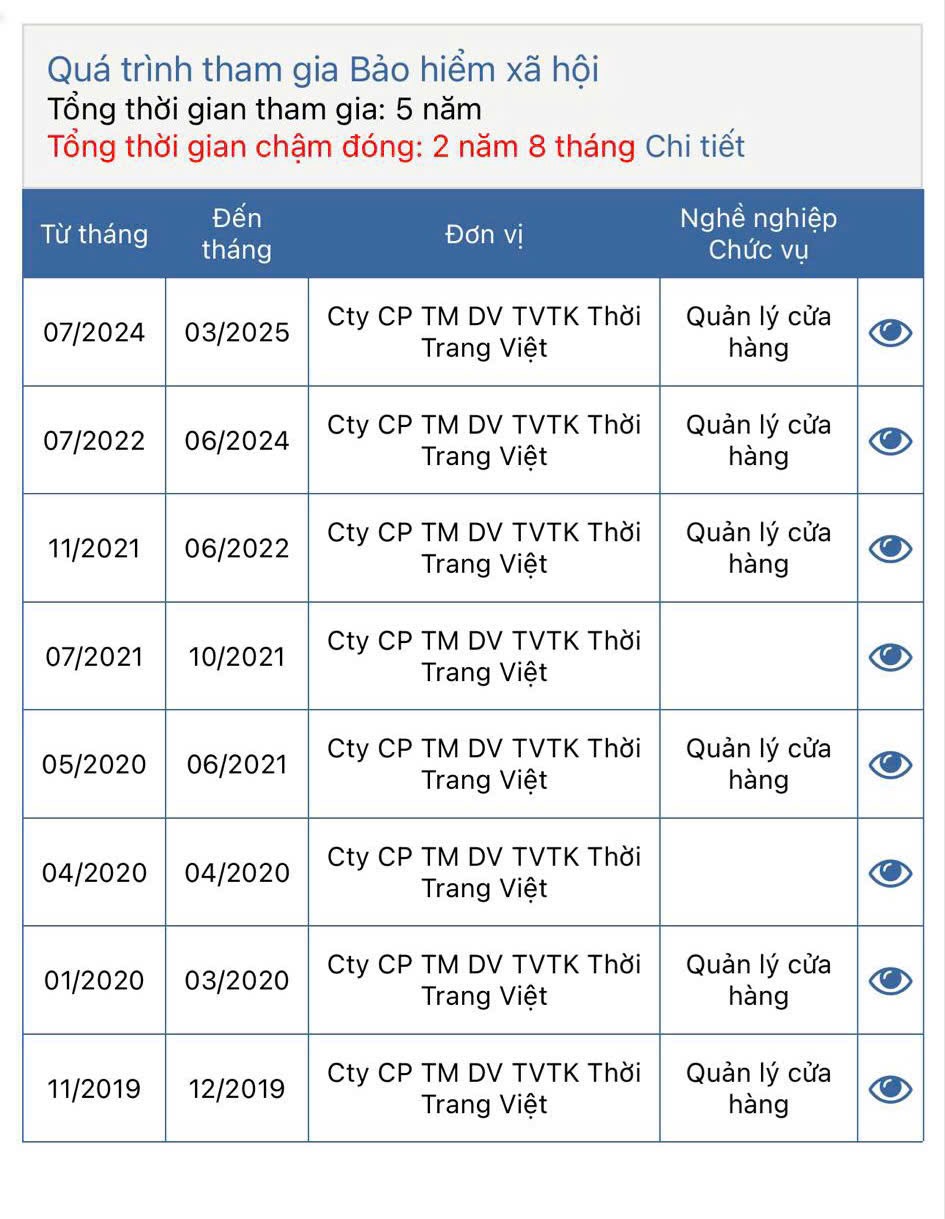Tap the eye icon for 07/2022–06/2024
Screen dimensions: 945x1219
(x=890, y=441)
